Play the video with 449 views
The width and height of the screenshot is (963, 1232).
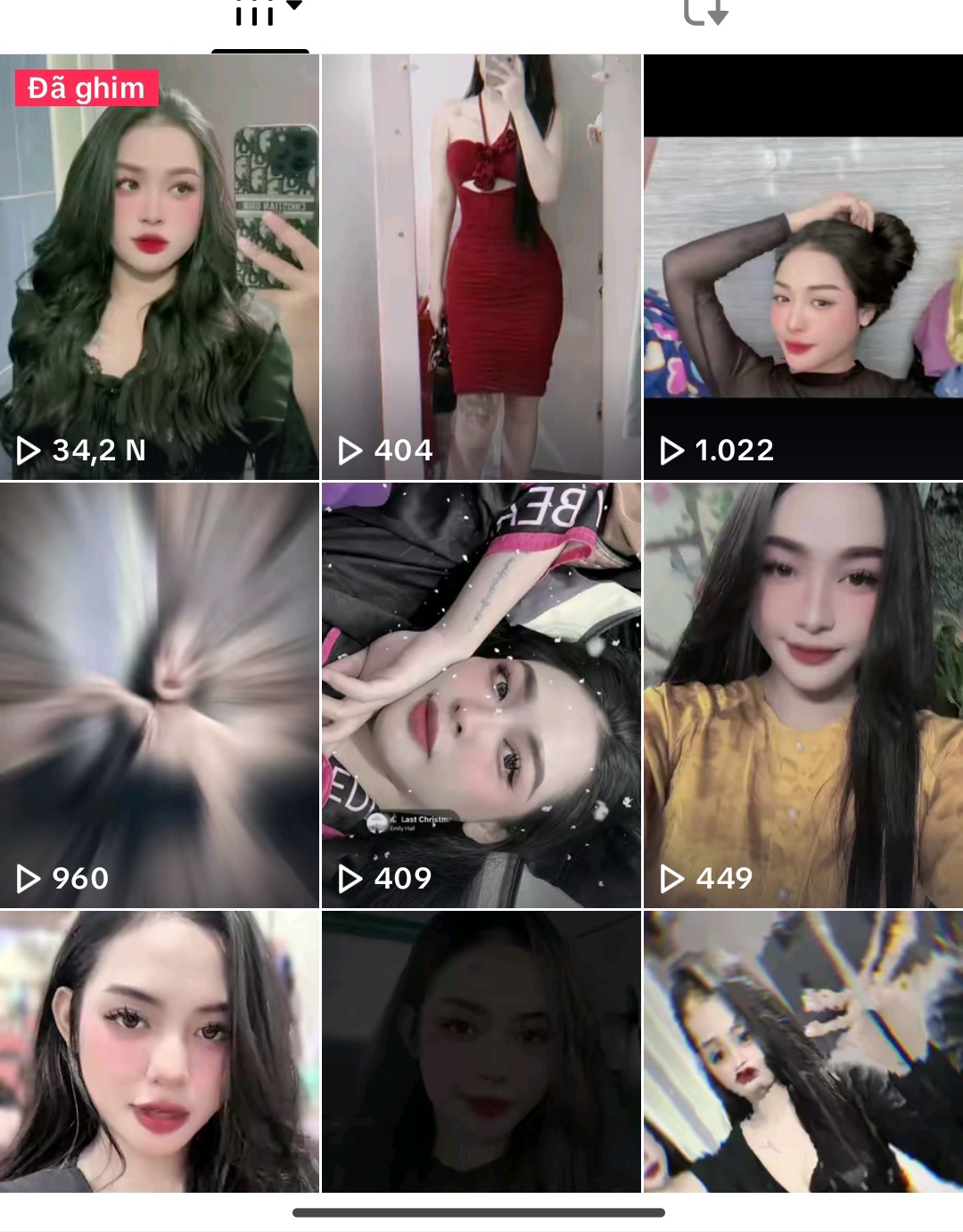tap(802, 696)
